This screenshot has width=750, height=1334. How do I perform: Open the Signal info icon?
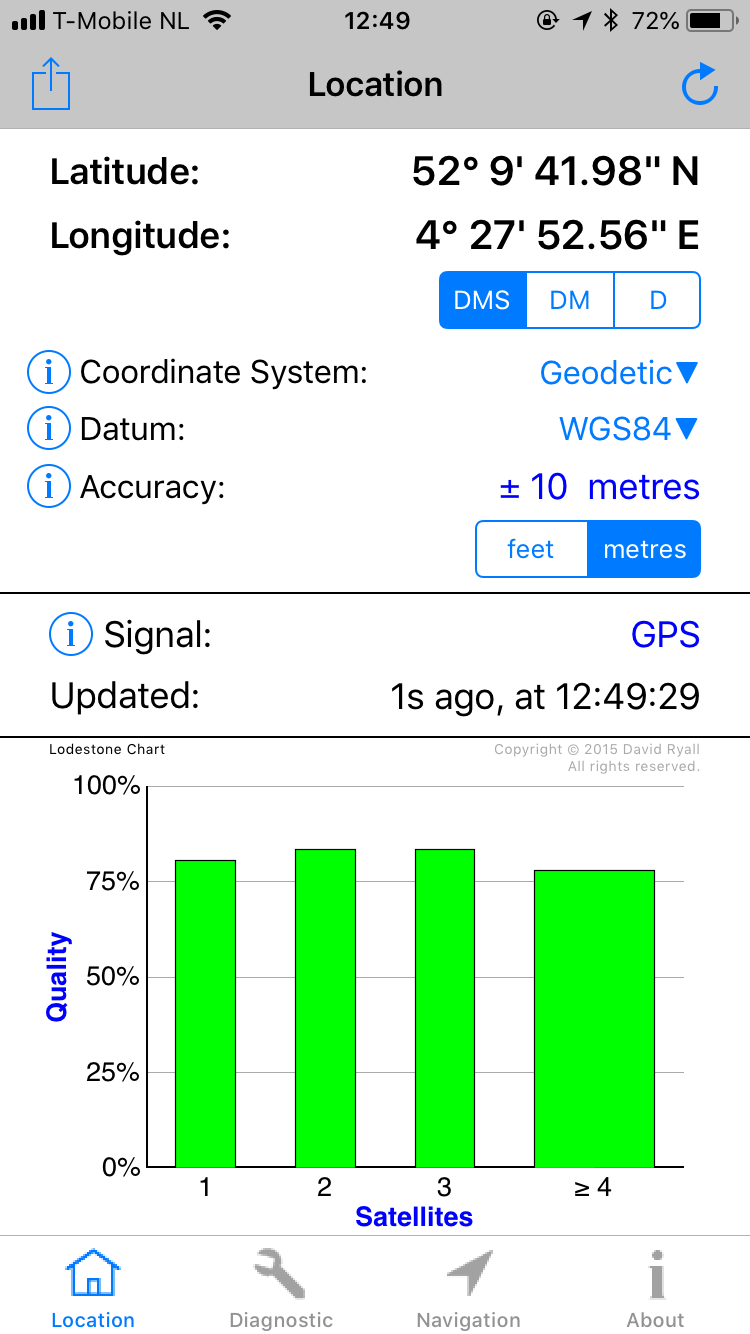[x=71, y=635]
